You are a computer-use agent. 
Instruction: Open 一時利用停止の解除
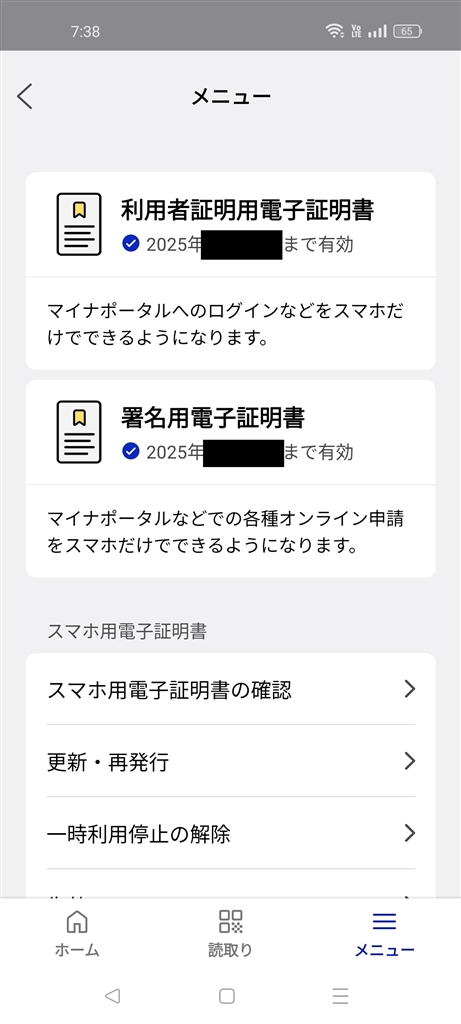[230, 833]
